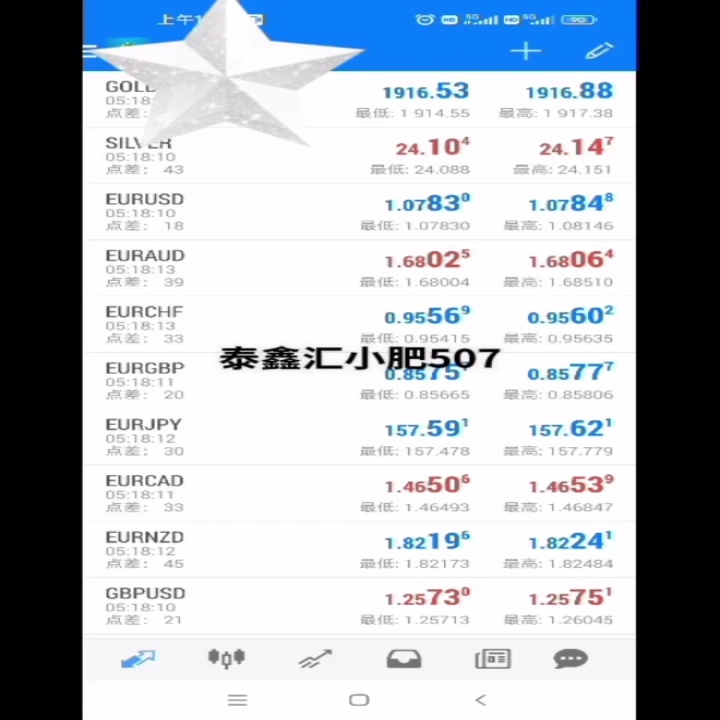Open the SILVER quote row
Screen dimensions: 720x720
(359, 156)
